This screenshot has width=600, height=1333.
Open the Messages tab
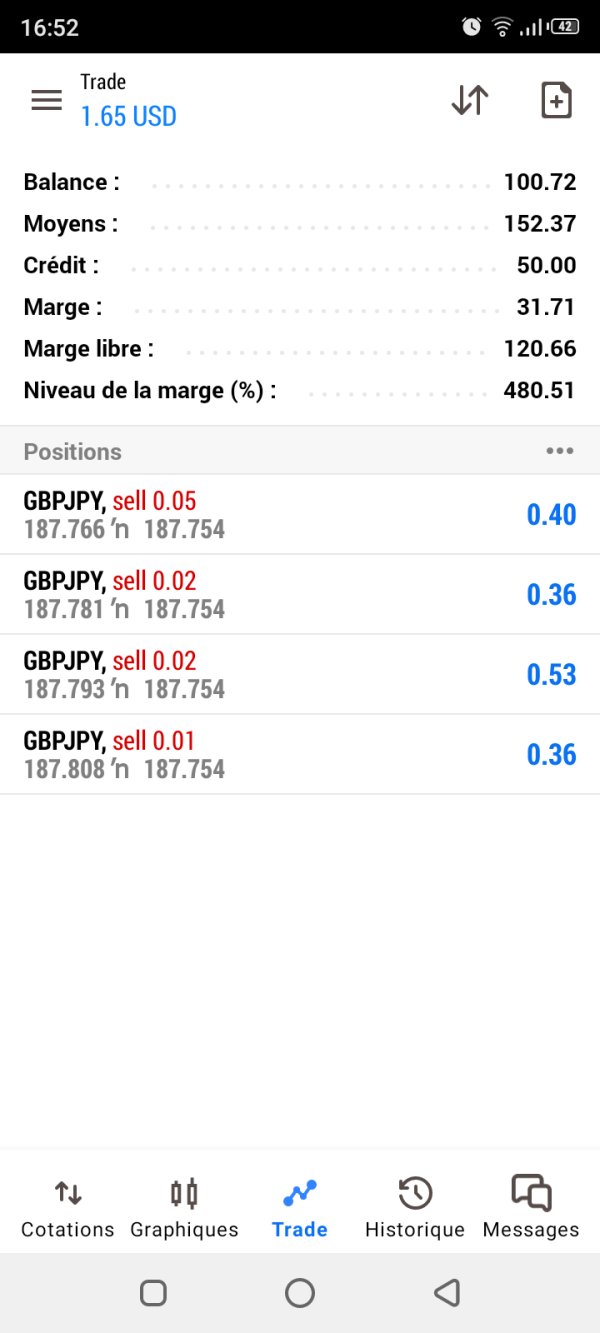(x=530, y=1207)
